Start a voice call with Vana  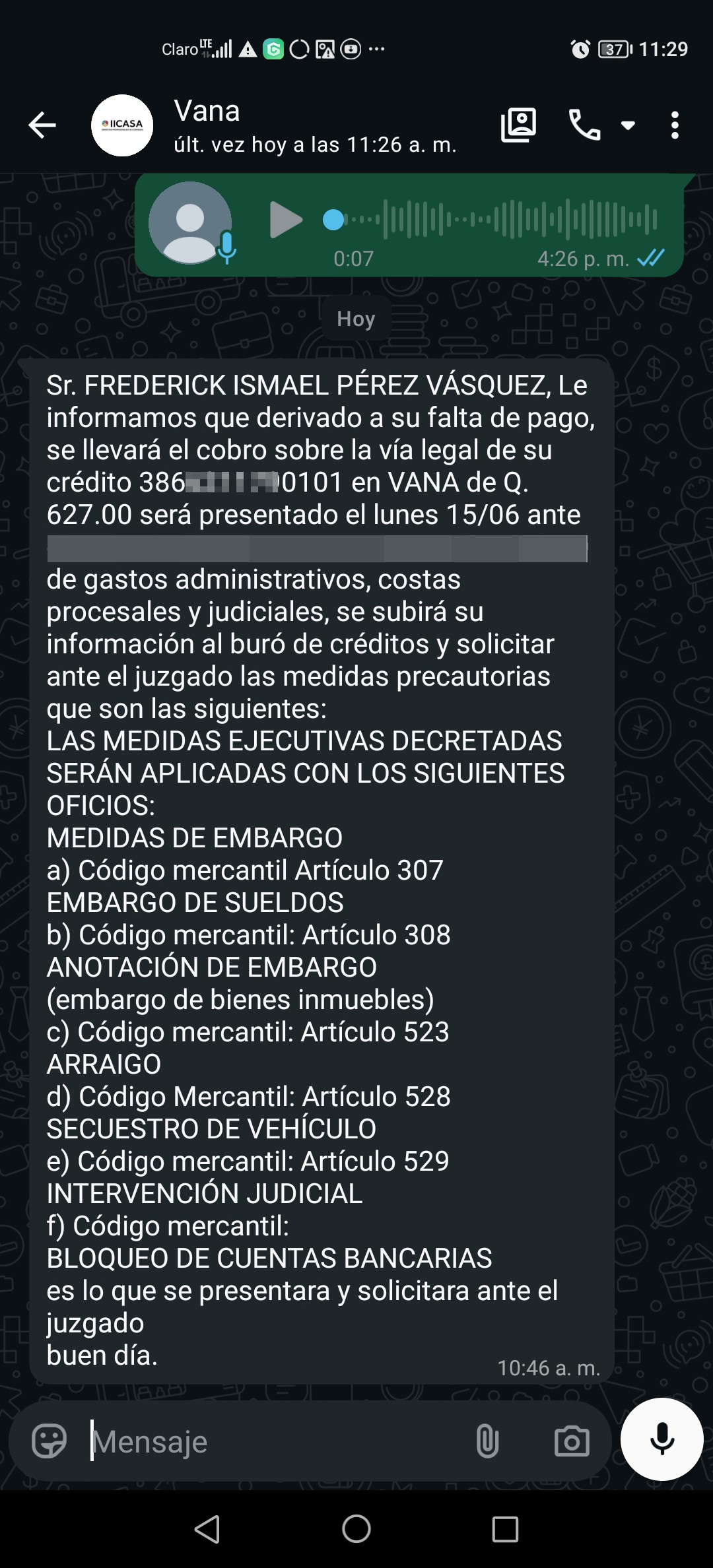(585, 125)
